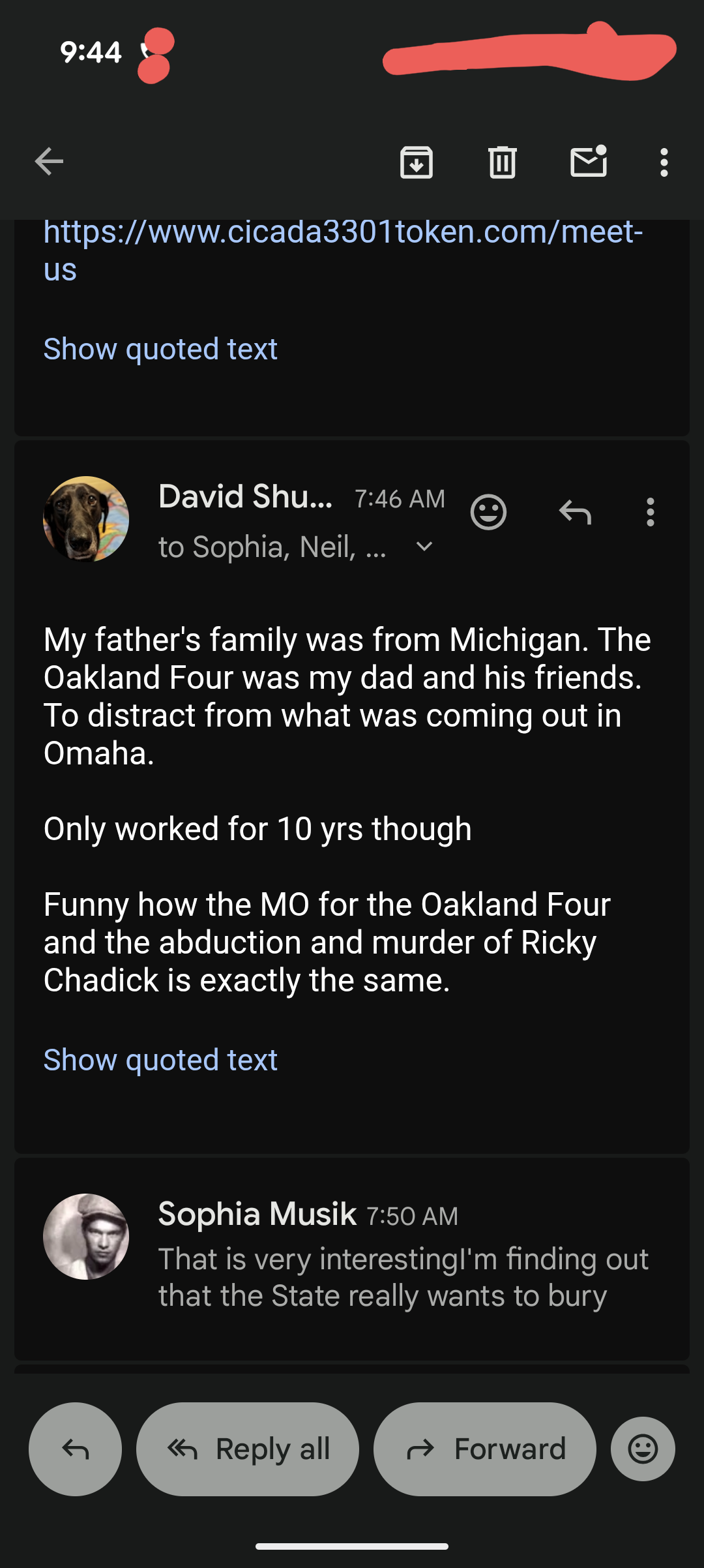Show quoted text above David's message
This screenshot has height=1568, width=704.
pyautogui.click(x=160, y=349)
